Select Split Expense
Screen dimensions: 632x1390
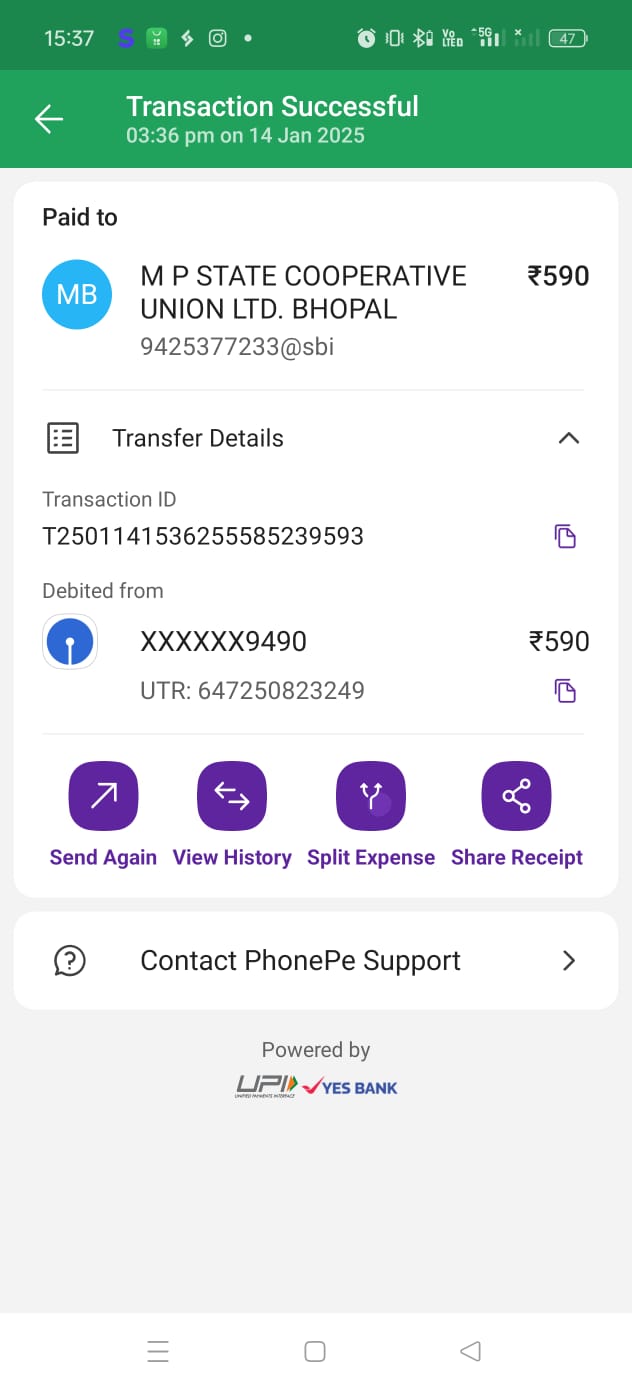[371, 815]
